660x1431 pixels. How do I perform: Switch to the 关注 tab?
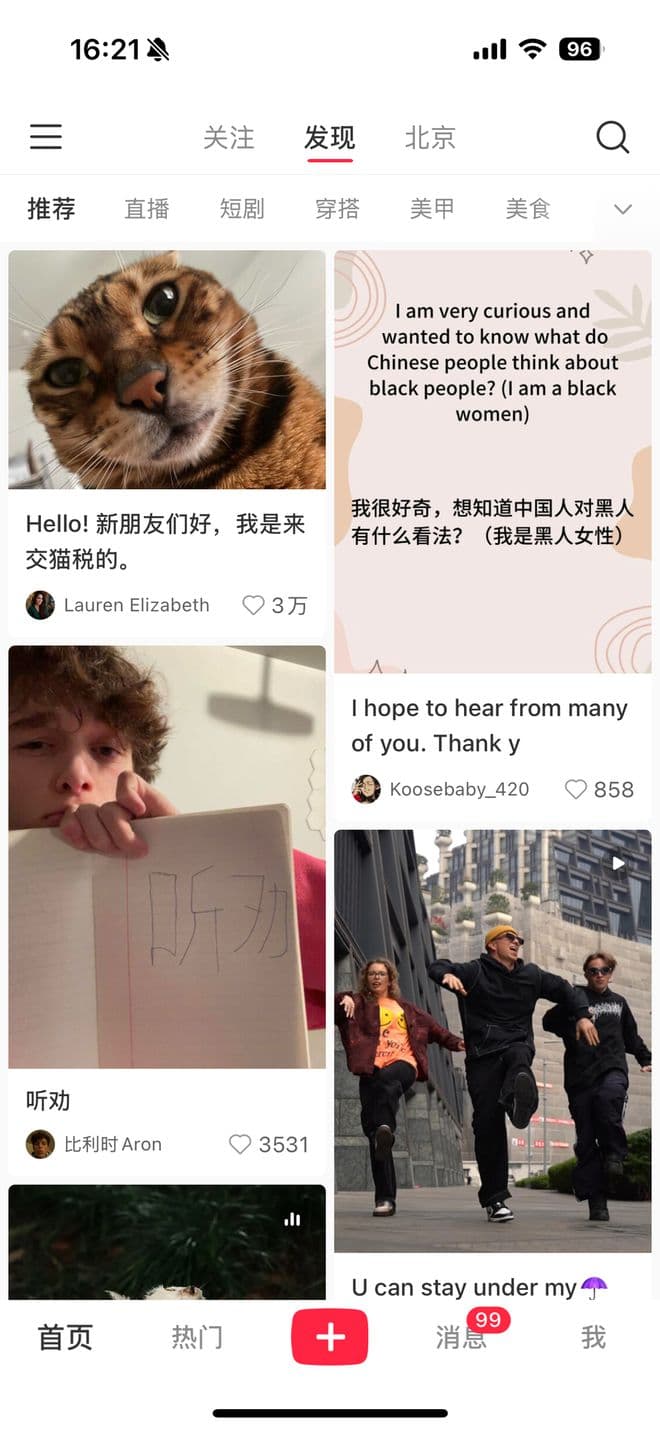229,137
